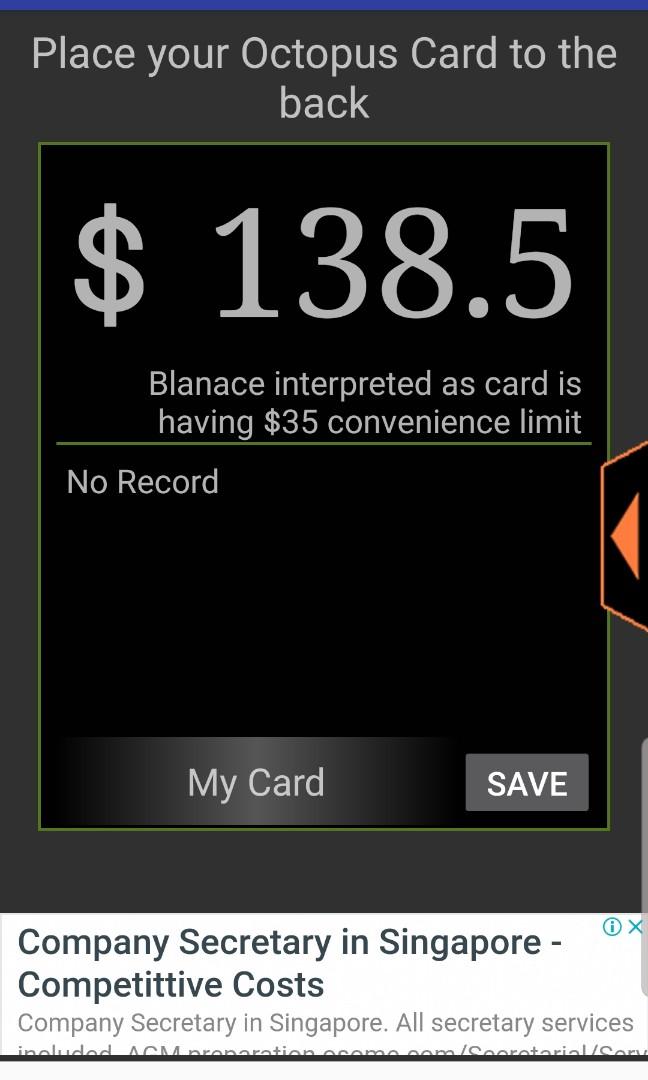The height and width of the screenshot is (1080, 648).
Task: Save the card balance record
Action: click(526, 783)
